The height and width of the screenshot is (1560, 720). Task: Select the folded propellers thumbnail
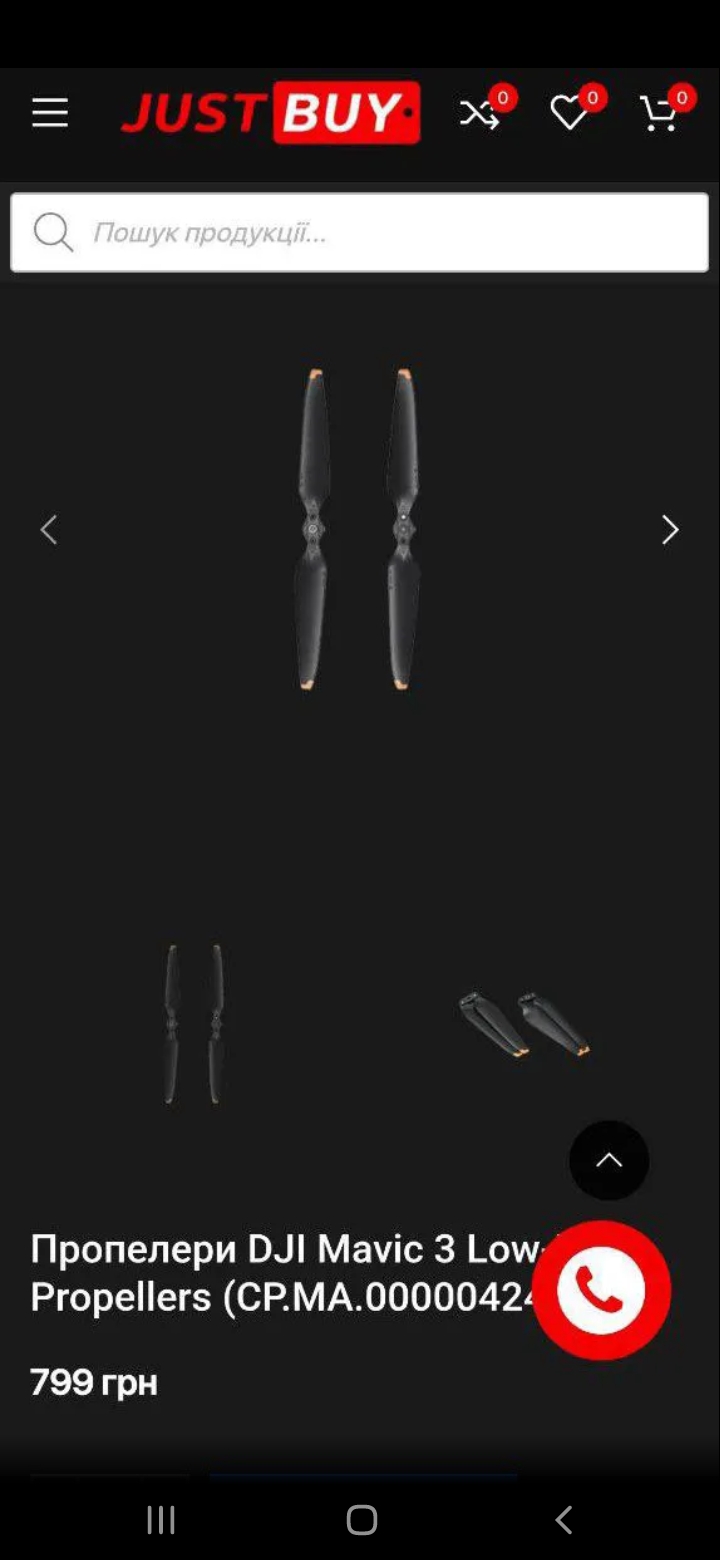tap(524, 1024)
